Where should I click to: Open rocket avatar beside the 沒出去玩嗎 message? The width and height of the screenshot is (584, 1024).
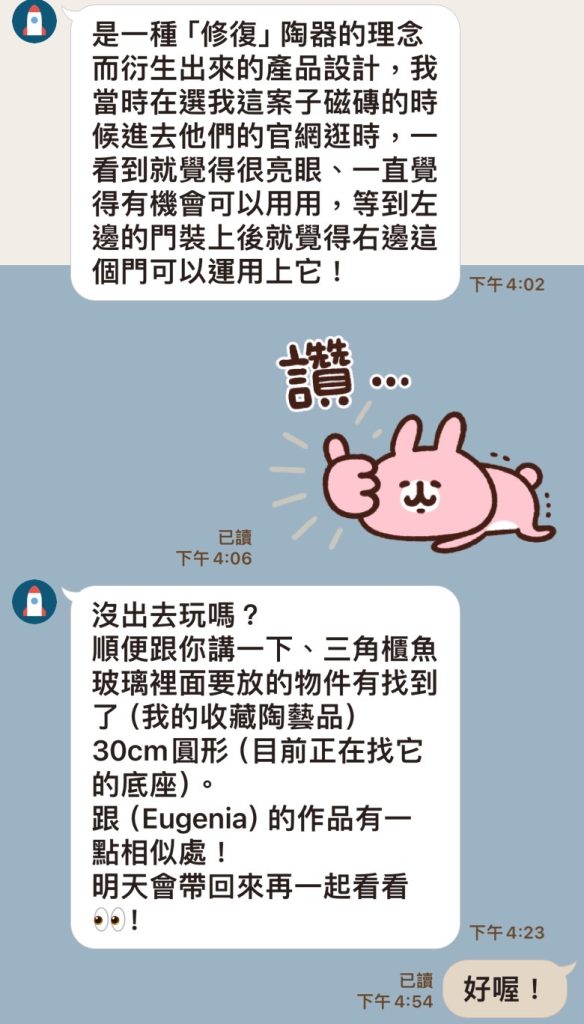click(x=34, y=601)
